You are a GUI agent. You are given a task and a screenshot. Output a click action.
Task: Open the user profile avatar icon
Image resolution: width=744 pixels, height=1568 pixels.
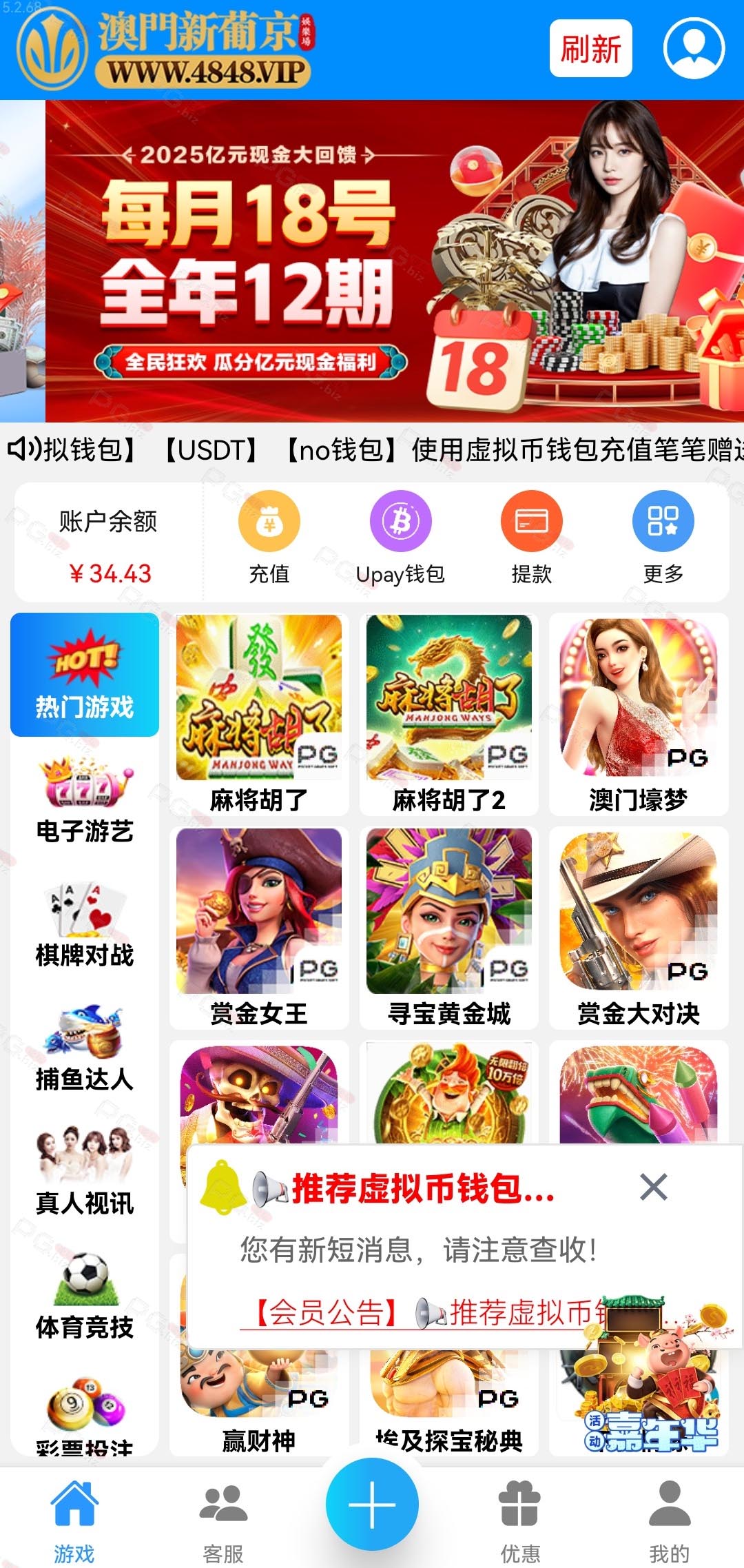(x=694, y=48)
